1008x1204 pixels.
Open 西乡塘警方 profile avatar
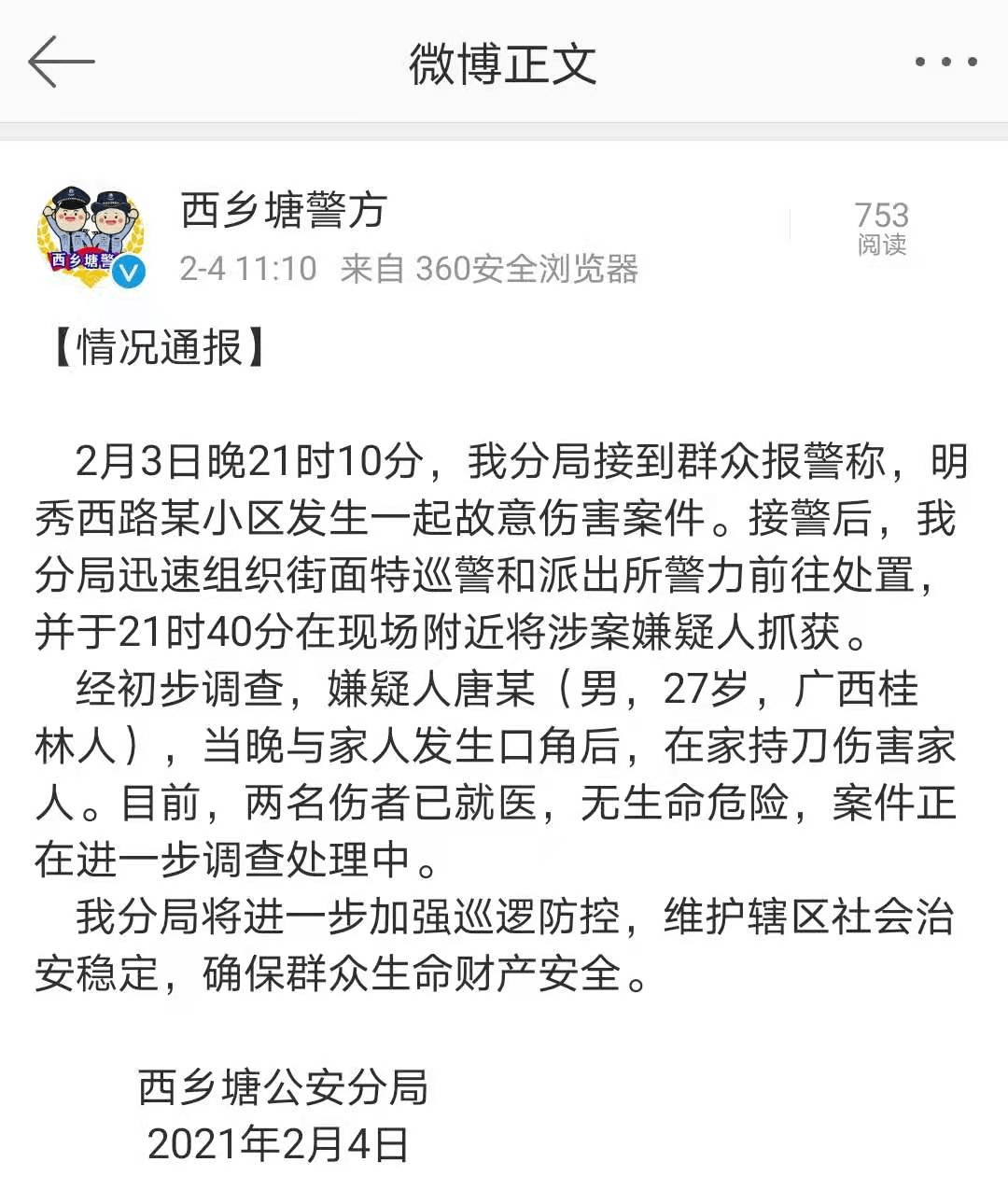[x=91, y=236]
